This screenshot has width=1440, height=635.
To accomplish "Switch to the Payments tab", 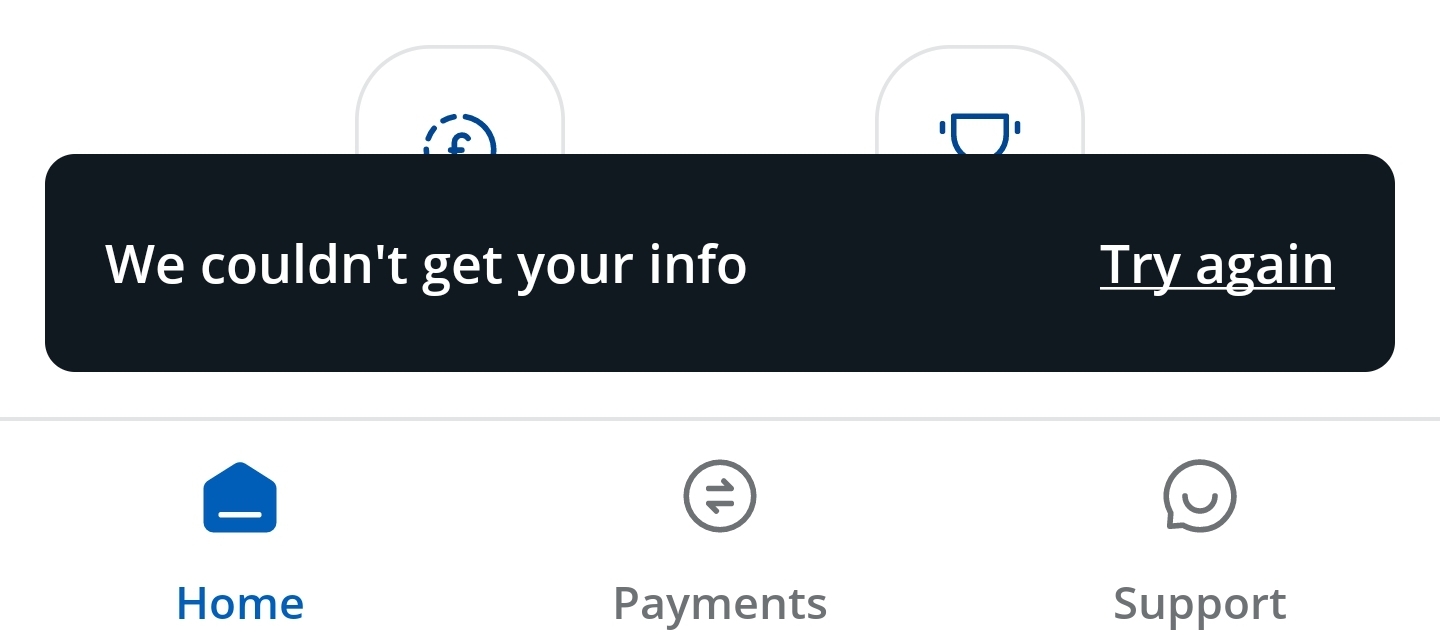I will click(x=720, y=540).
